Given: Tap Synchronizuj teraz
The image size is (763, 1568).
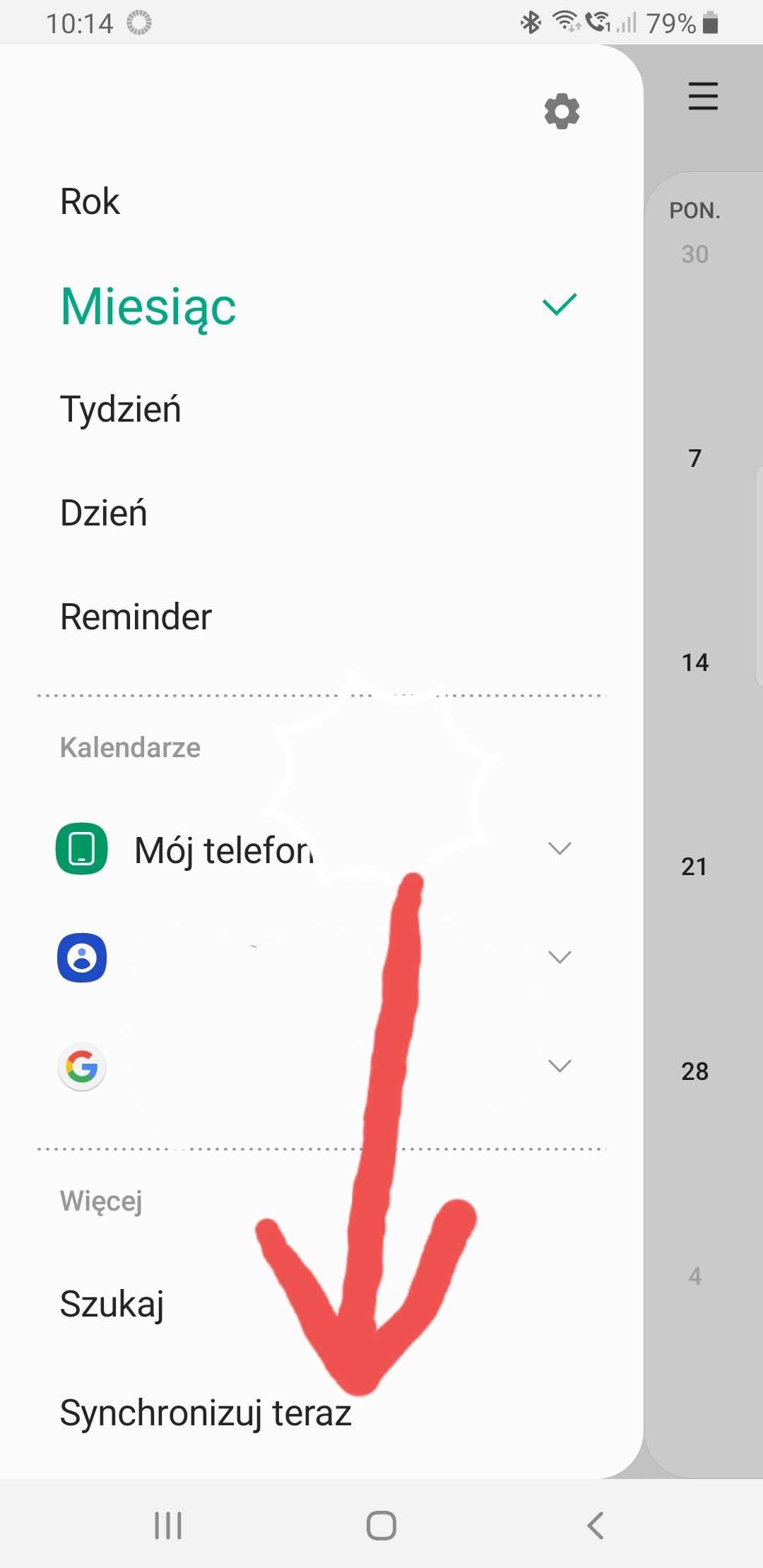Looking at the screenshot, I should (205, 1413).
